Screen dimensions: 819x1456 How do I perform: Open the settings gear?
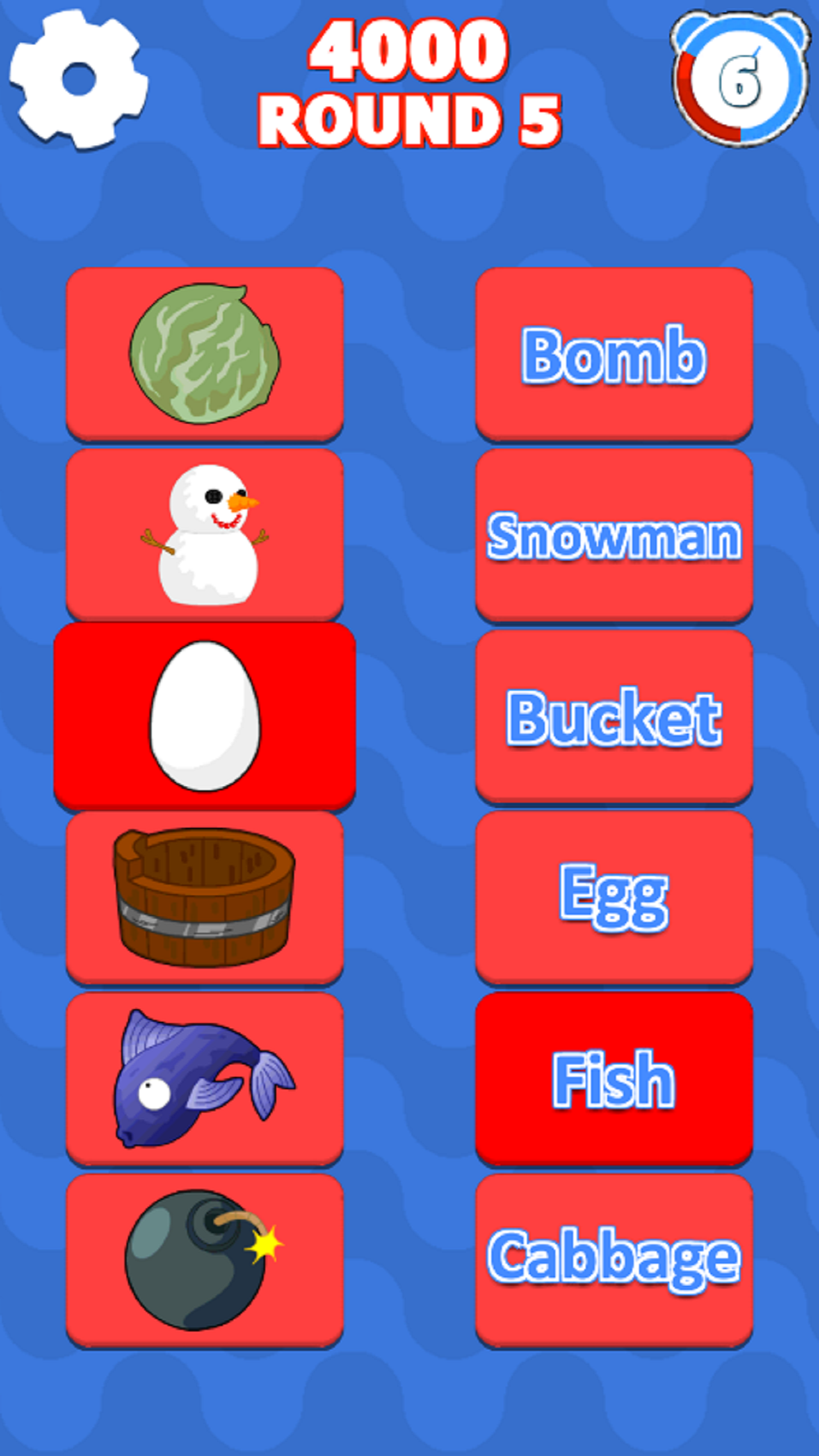pyautogui.click(x=78, y=80)
